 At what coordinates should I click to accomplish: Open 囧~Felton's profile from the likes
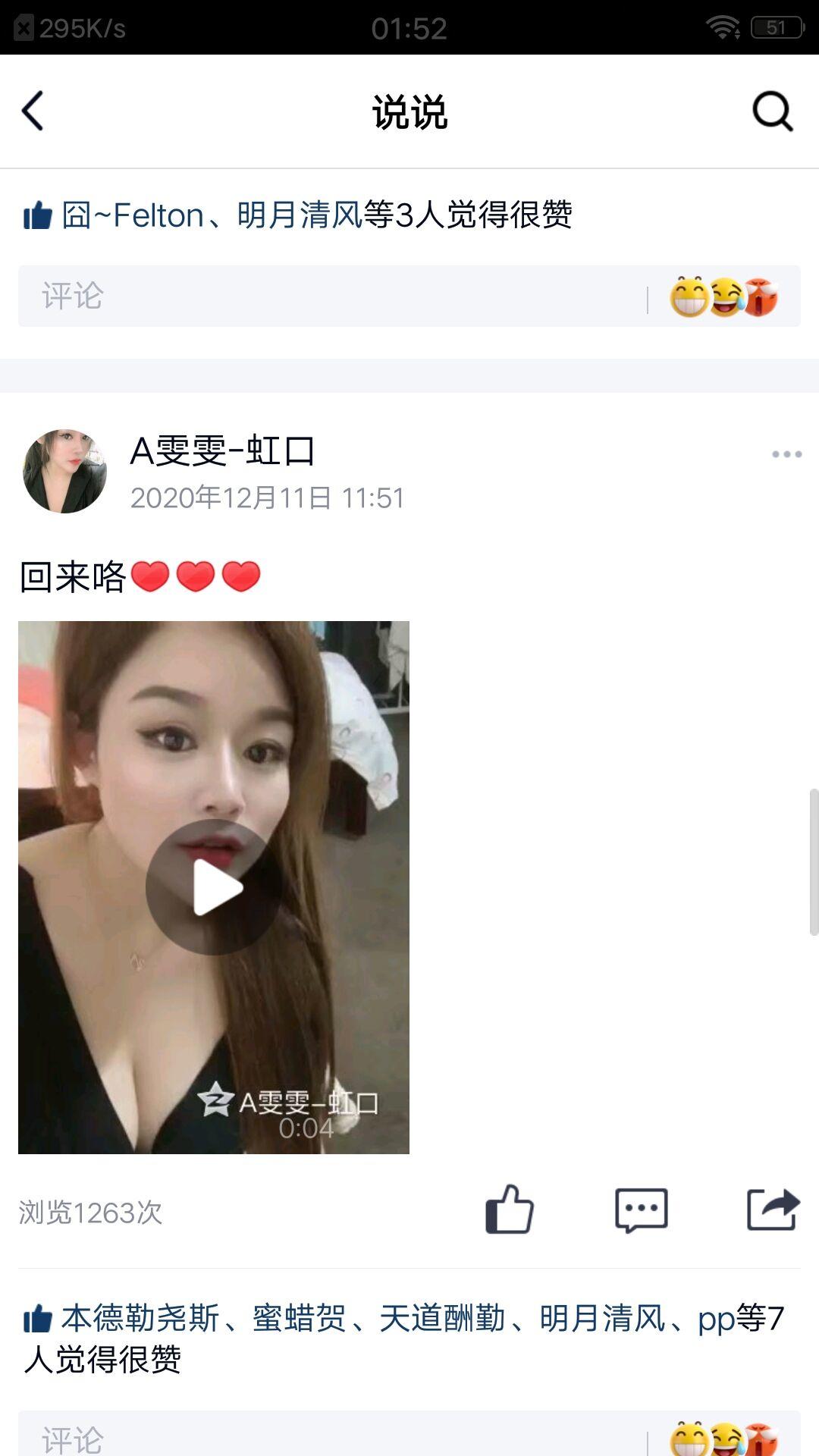[x=133, y=215]
